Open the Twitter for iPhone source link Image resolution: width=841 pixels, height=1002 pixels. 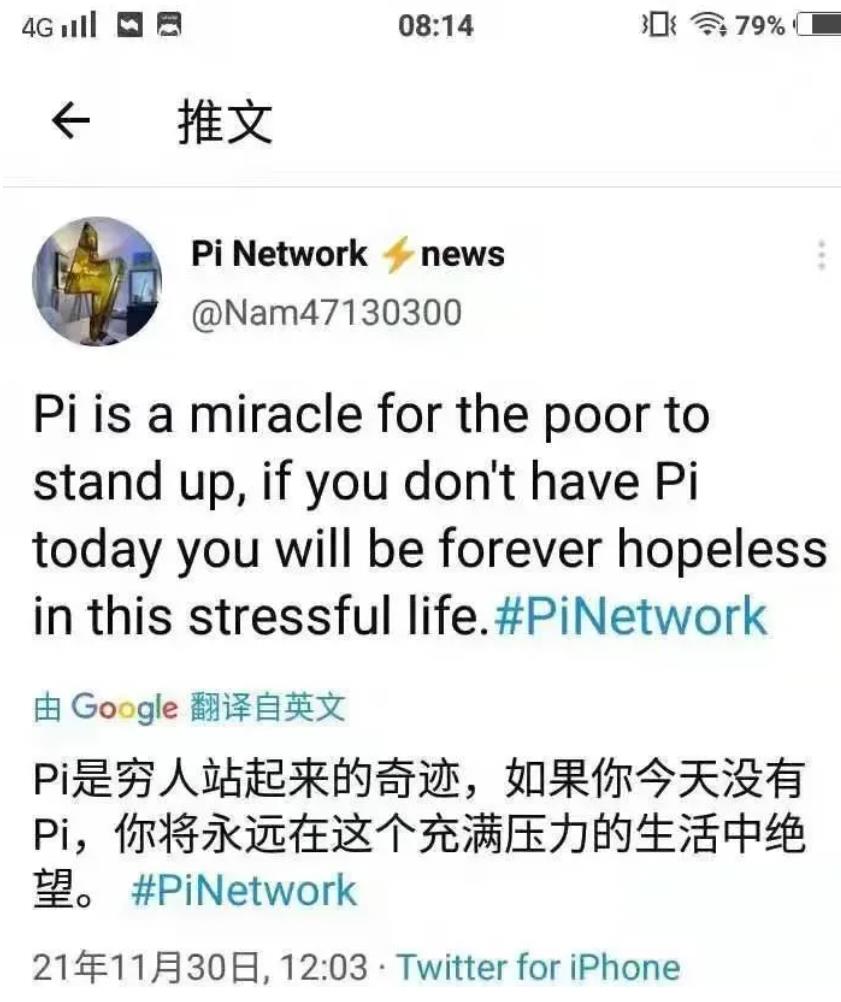pyautogui.click(x=538, y=968)
